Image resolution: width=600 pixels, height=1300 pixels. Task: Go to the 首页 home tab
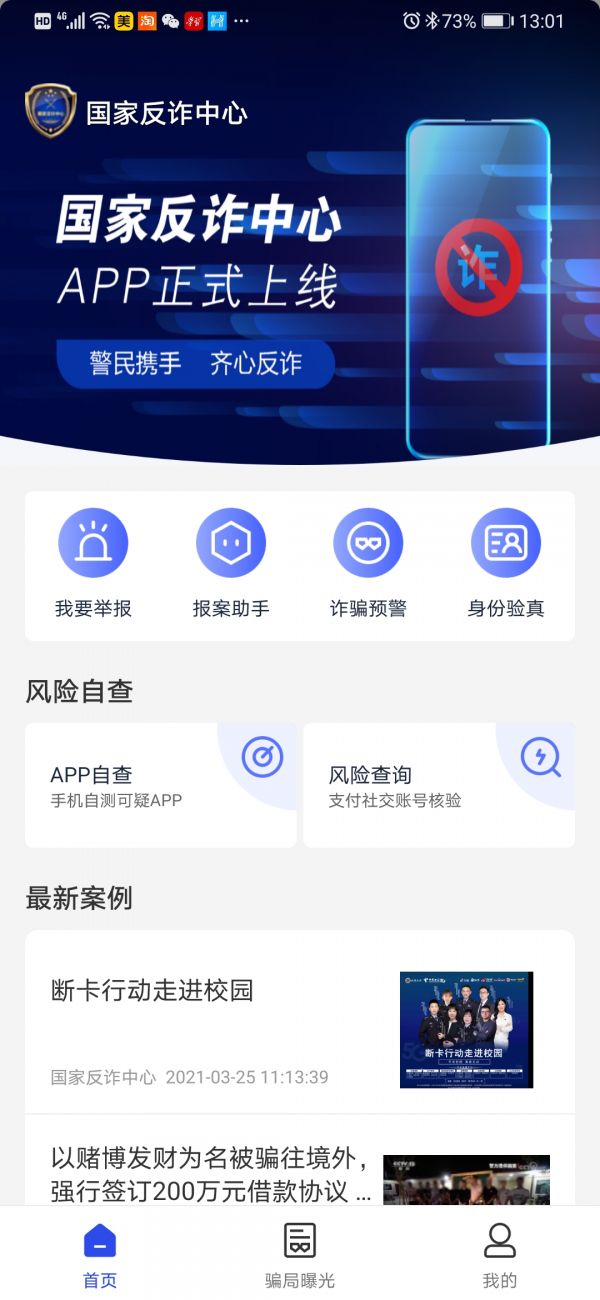point(100,1255)
